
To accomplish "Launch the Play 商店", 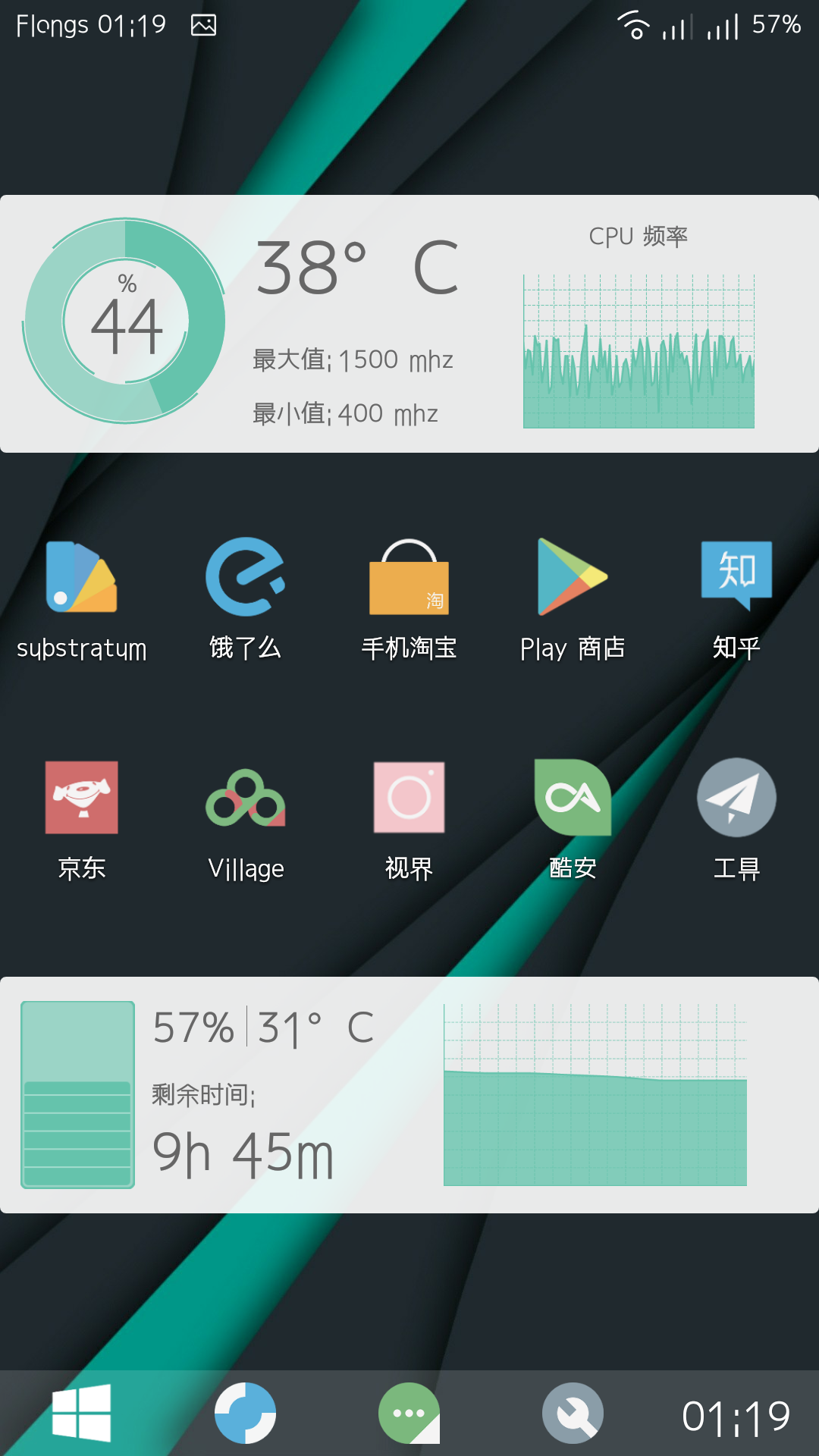I will [x=573, y=580].
